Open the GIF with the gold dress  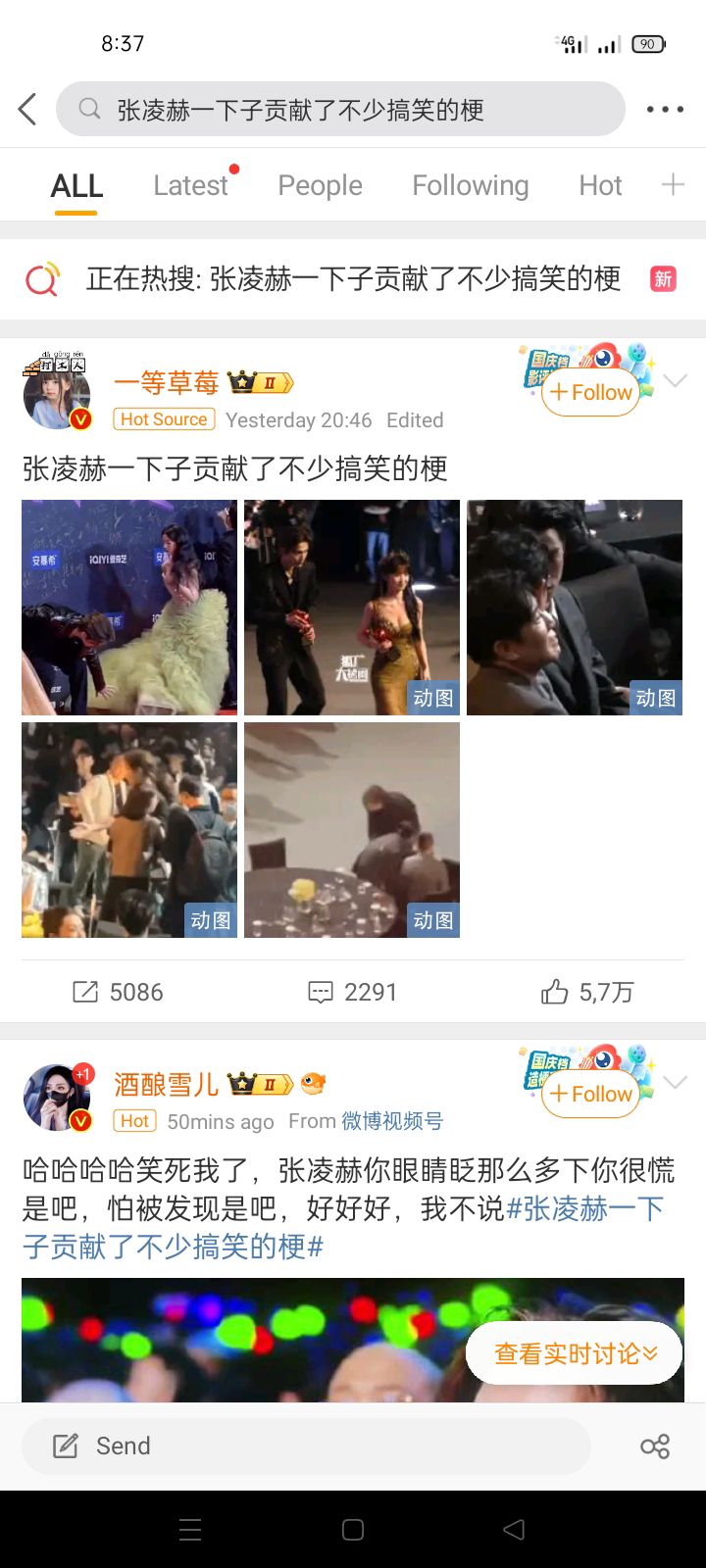351,608
